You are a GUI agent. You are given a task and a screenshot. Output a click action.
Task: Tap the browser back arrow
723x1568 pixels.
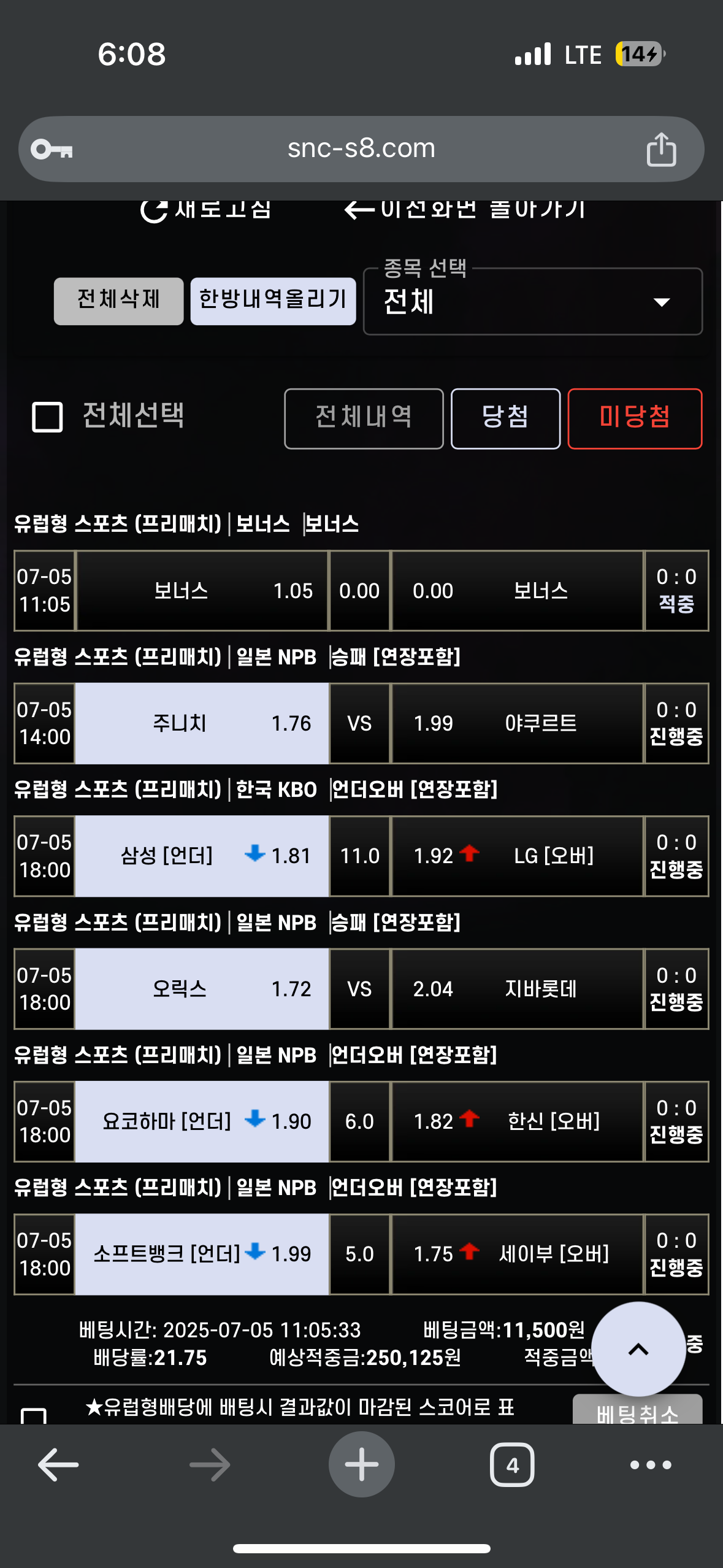click(x=58, y=1465)
